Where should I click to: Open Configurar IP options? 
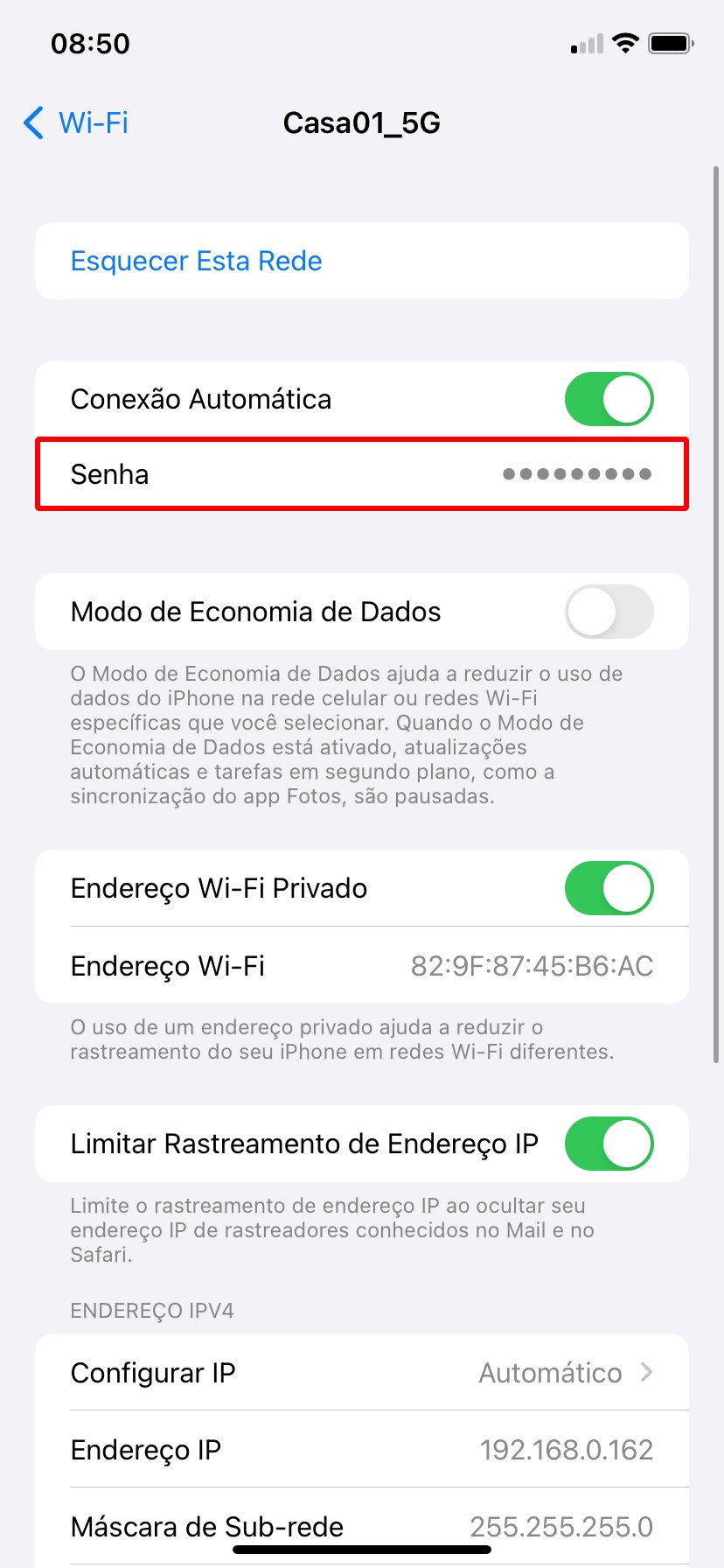(361, 1373)
